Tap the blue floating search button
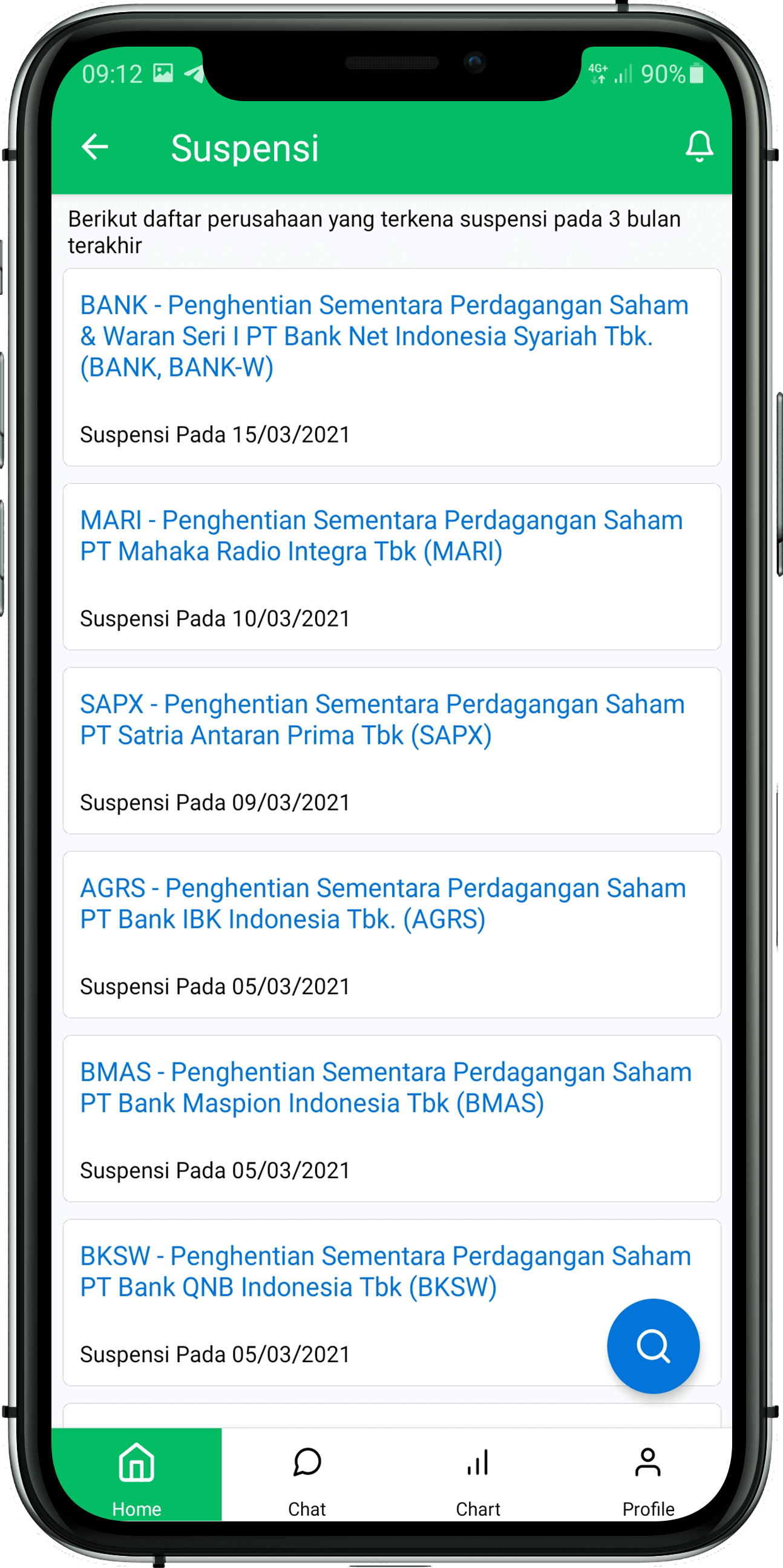The image size is (783, 1568). click(x=653, y=1346)
